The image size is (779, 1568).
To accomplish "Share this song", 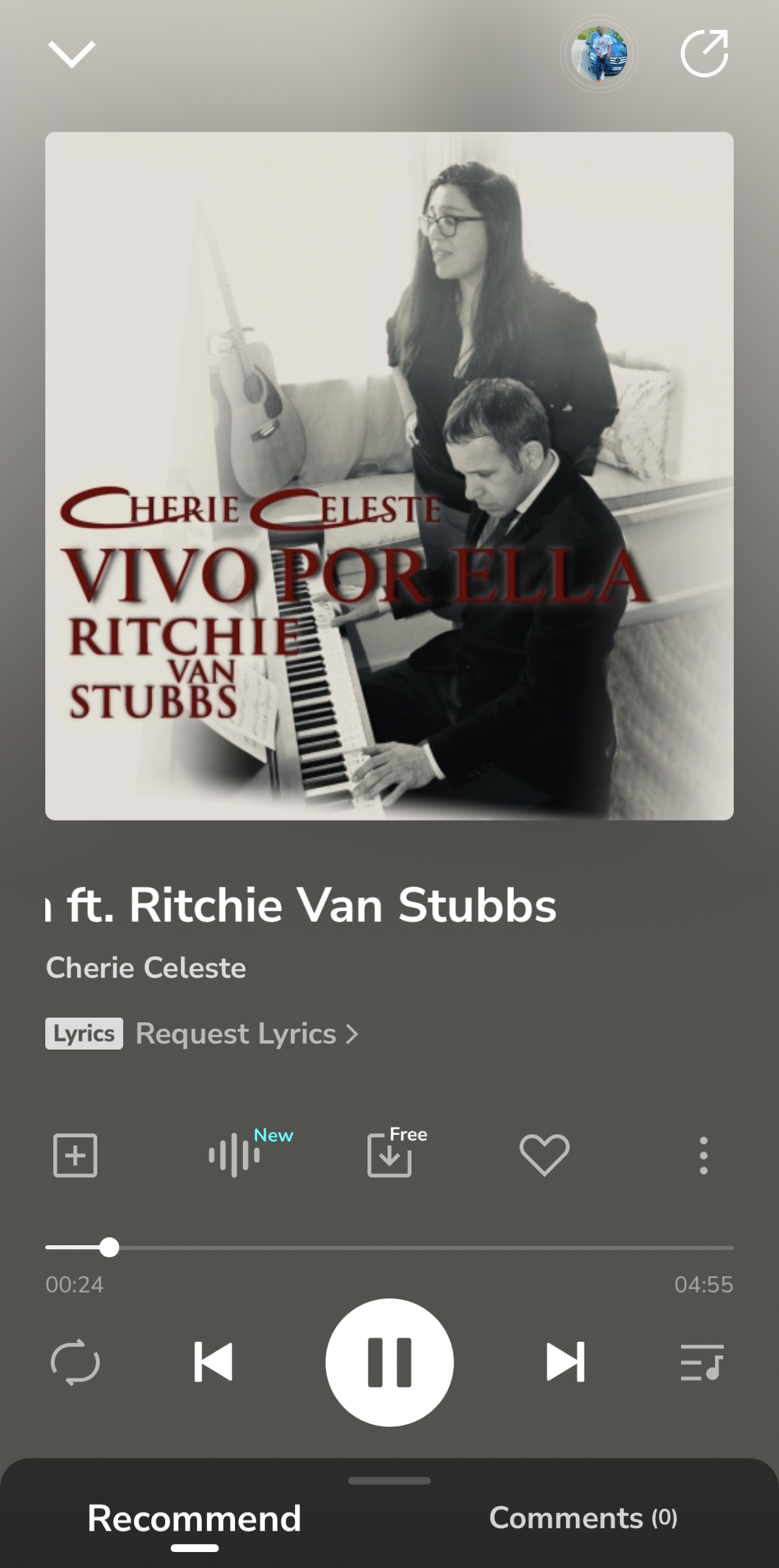I will [704, 54].
